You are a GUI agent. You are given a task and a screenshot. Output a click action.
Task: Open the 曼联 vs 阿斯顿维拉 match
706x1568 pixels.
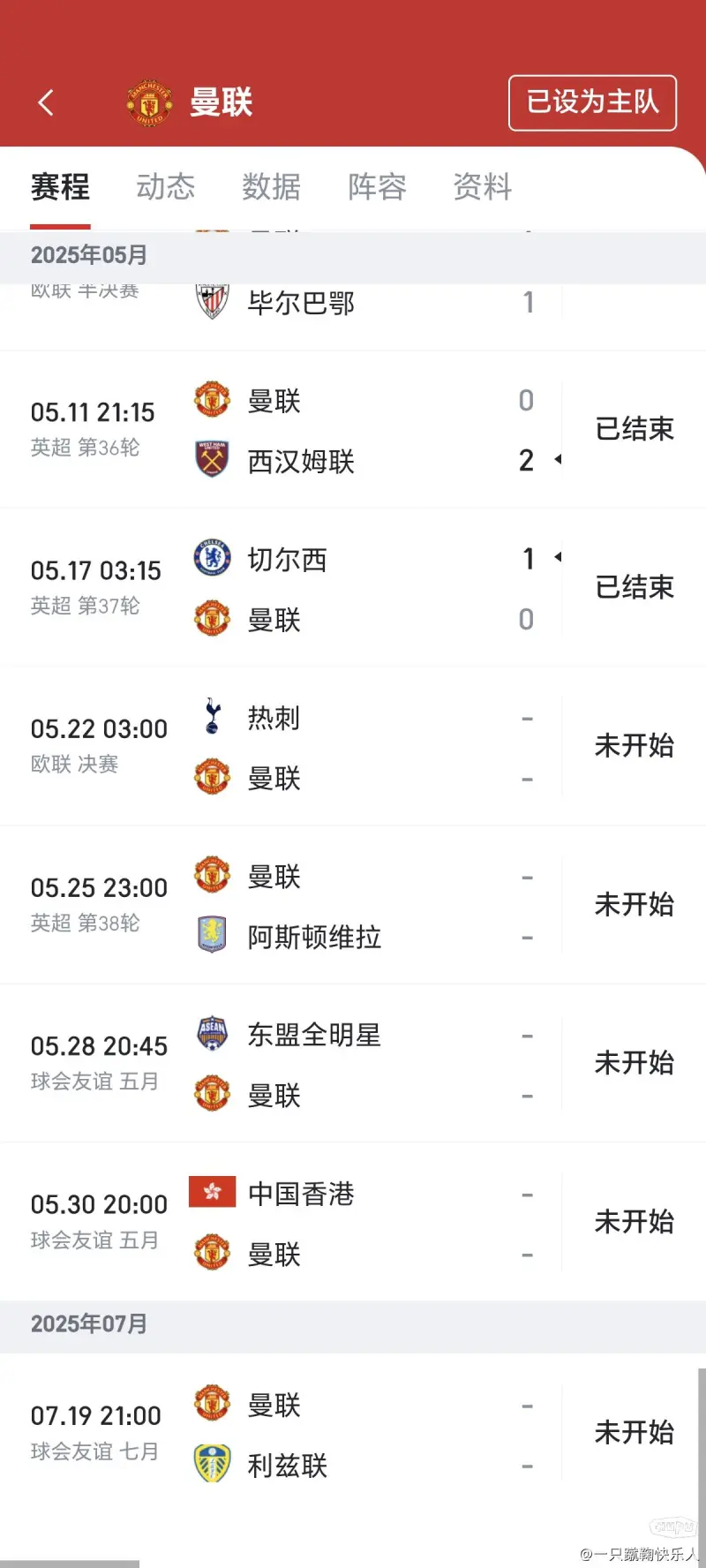tap(353, 905)
